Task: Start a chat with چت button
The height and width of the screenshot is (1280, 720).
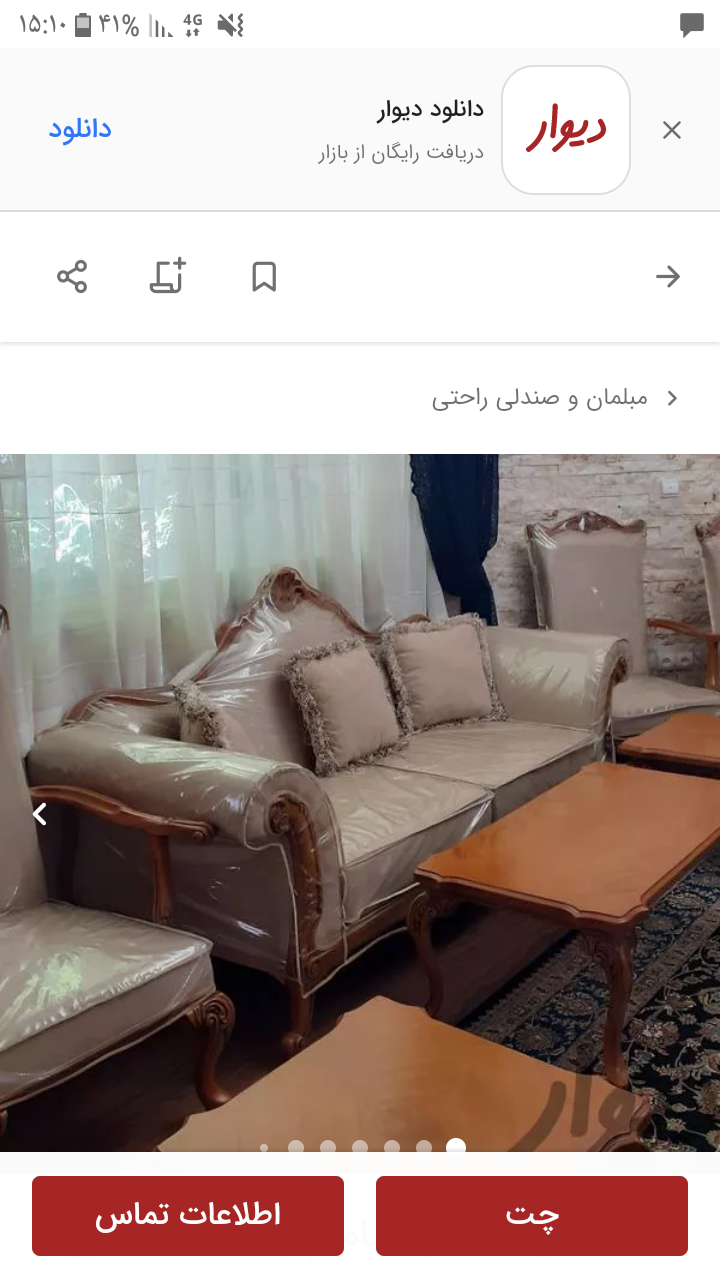Action: coord(532,1215)
